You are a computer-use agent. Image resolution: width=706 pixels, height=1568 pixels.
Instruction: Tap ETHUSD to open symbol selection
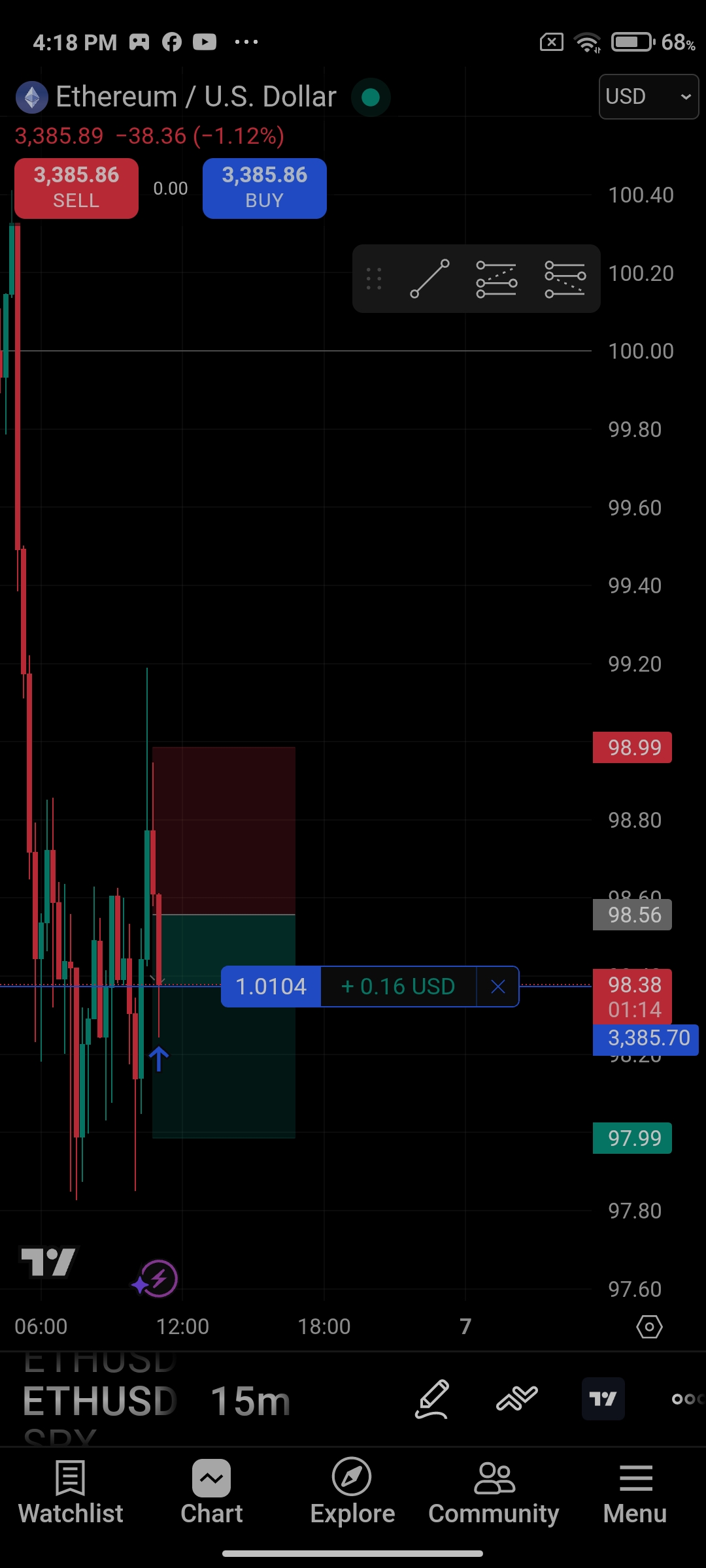pos(98,1399)
